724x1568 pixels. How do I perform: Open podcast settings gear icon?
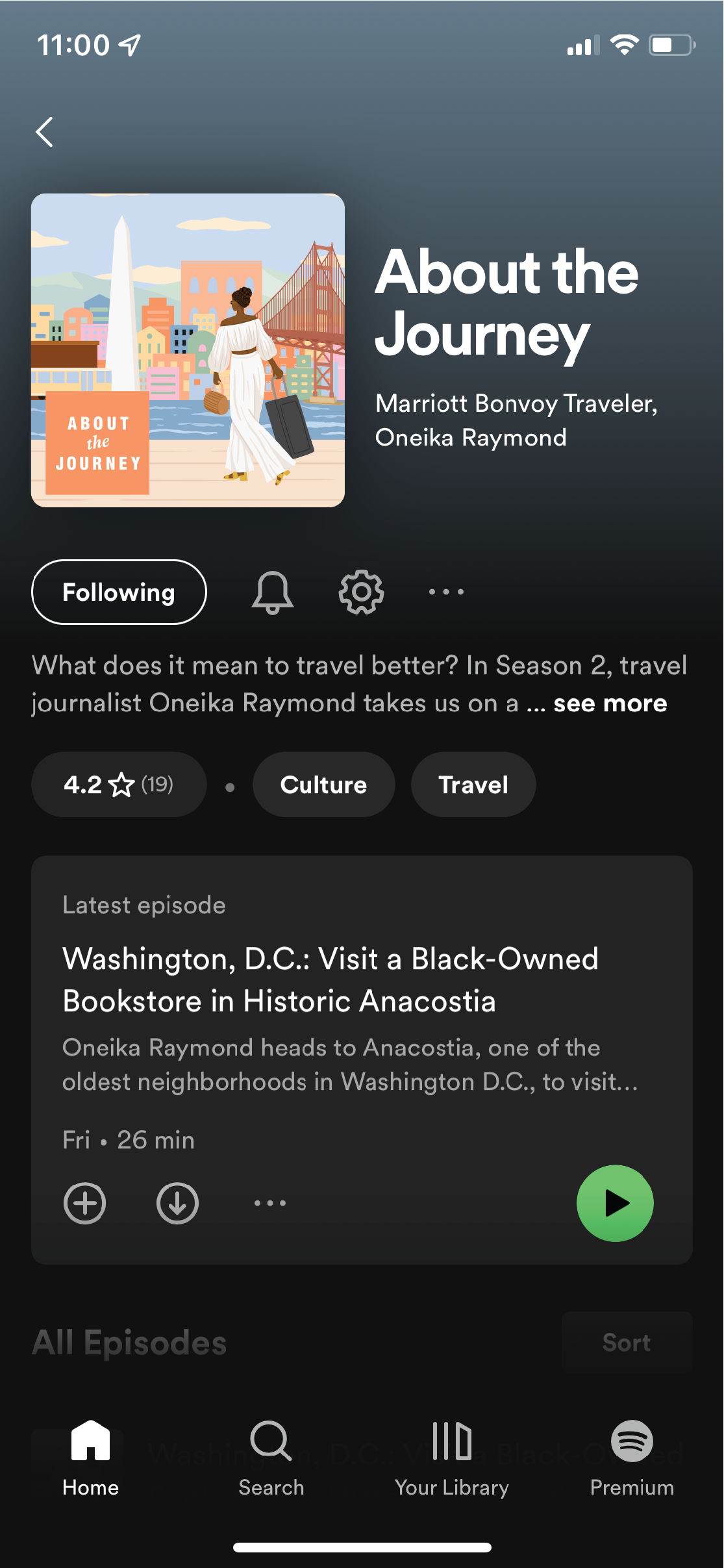coord(361,592)
